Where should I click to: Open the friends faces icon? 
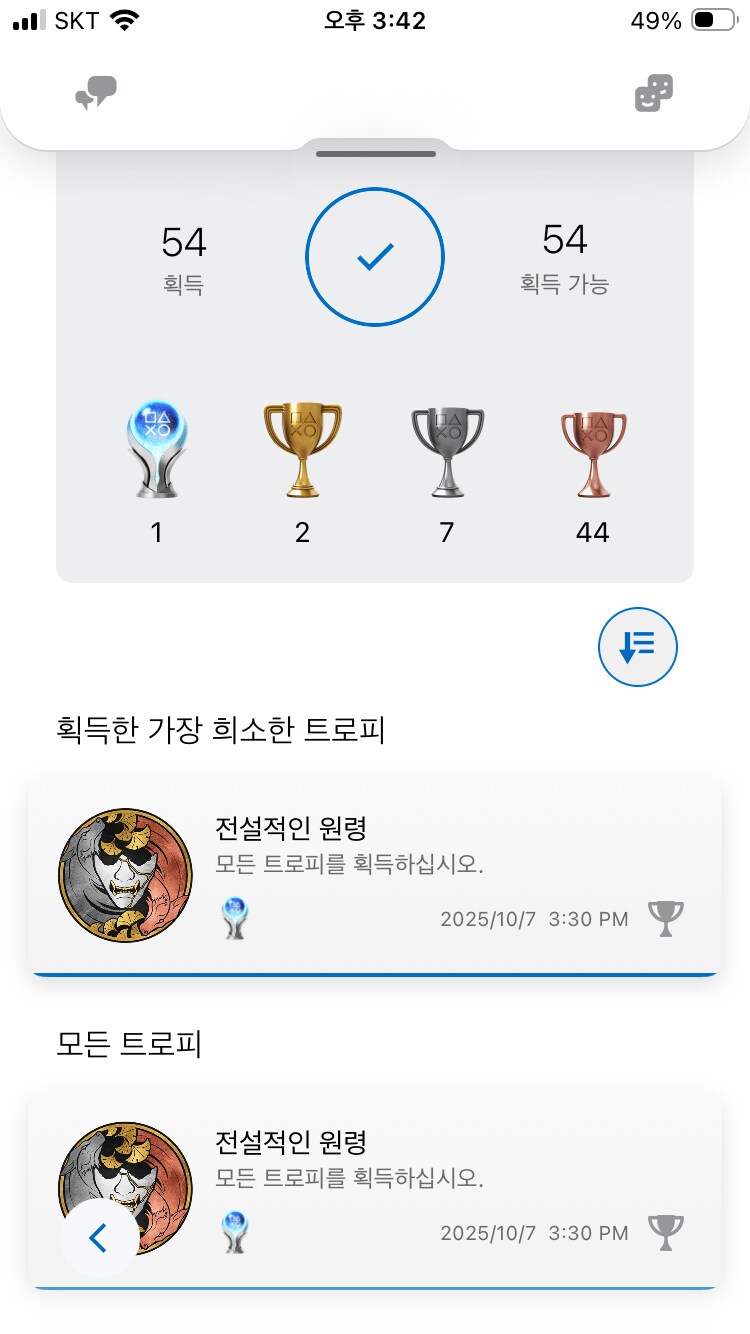pos(654,94)
